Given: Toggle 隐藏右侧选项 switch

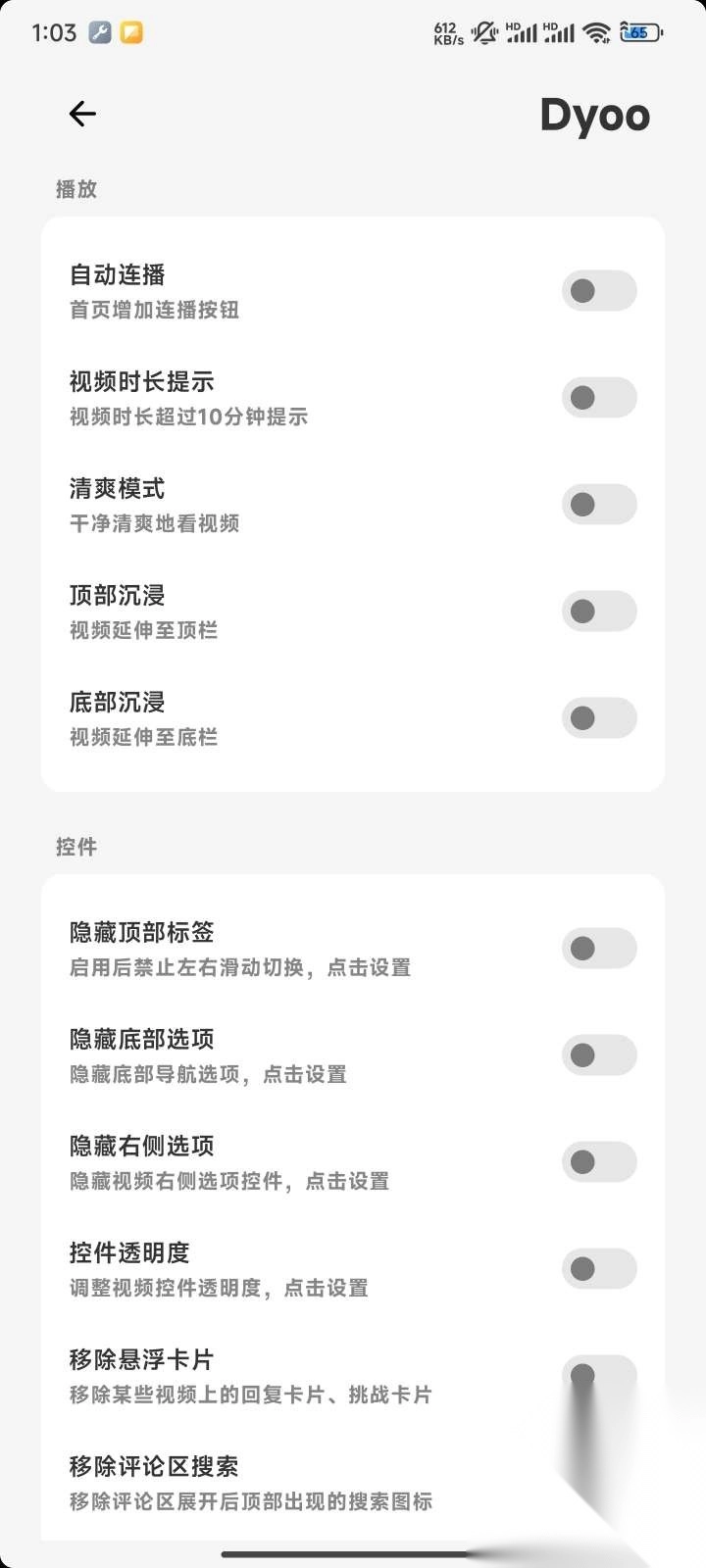Looking at the screenshot, I should 598,1162.
